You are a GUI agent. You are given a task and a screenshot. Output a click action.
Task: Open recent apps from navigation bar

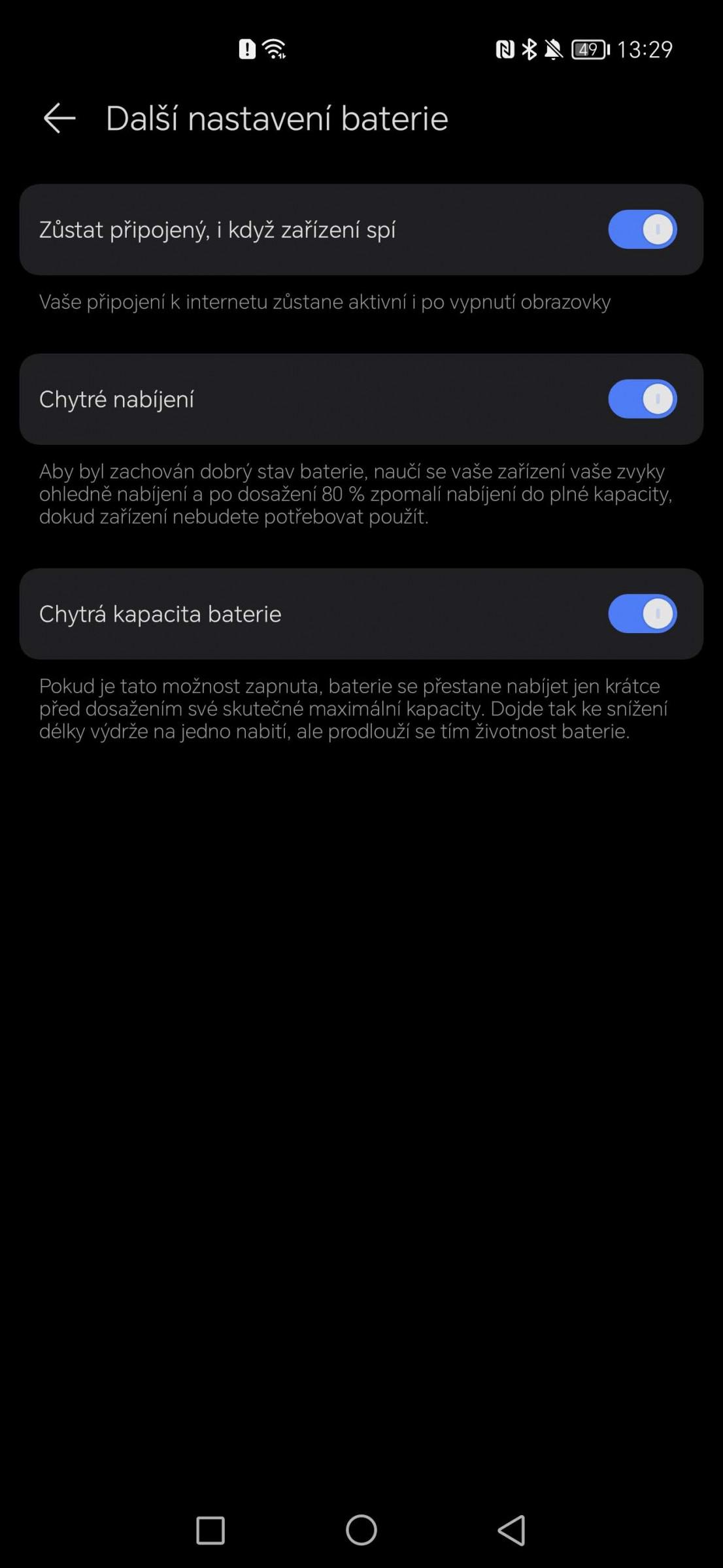click(x=210, y=1530)
